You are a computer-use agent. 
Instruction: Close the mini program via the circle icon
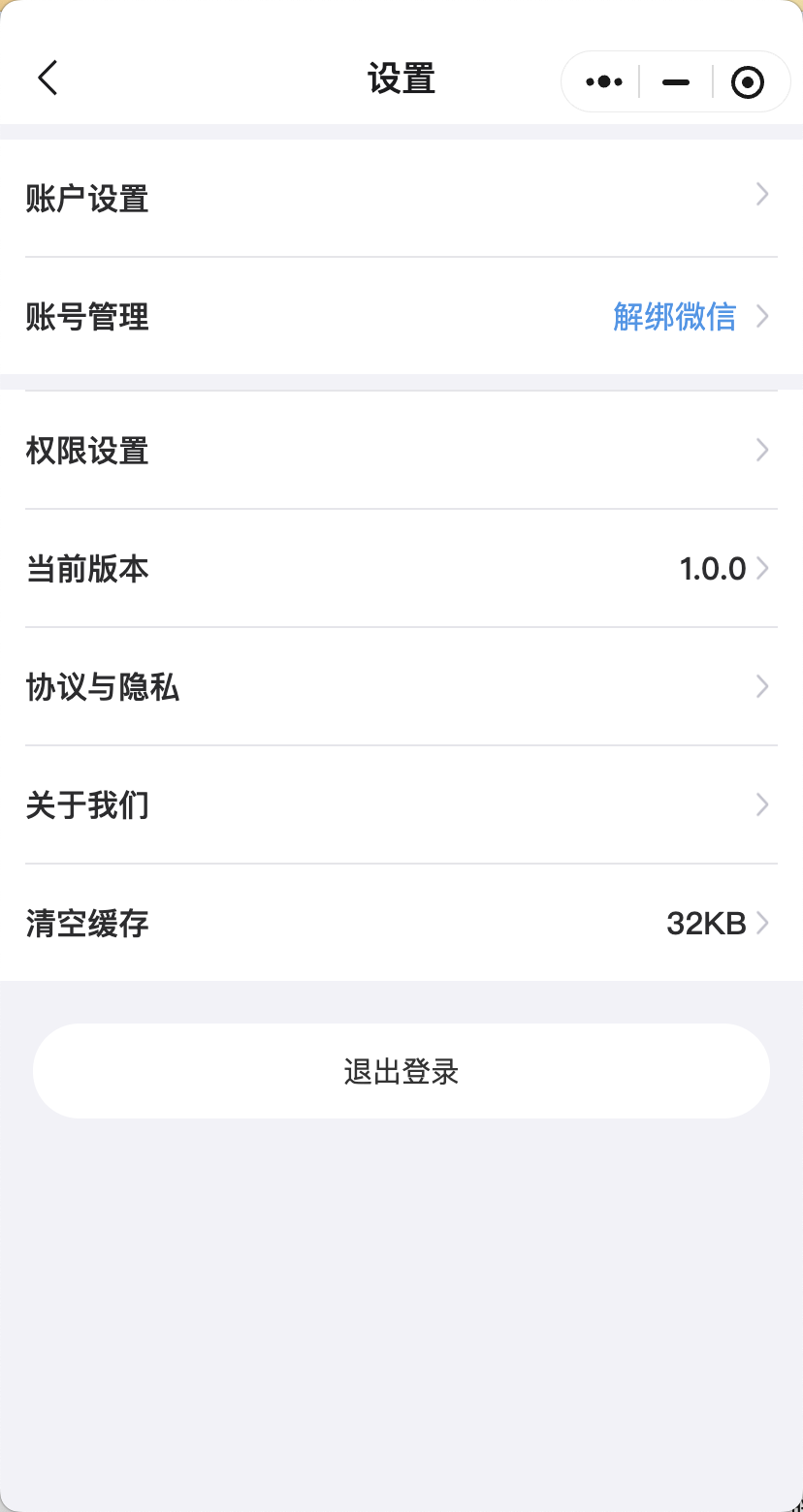[747, 82]
